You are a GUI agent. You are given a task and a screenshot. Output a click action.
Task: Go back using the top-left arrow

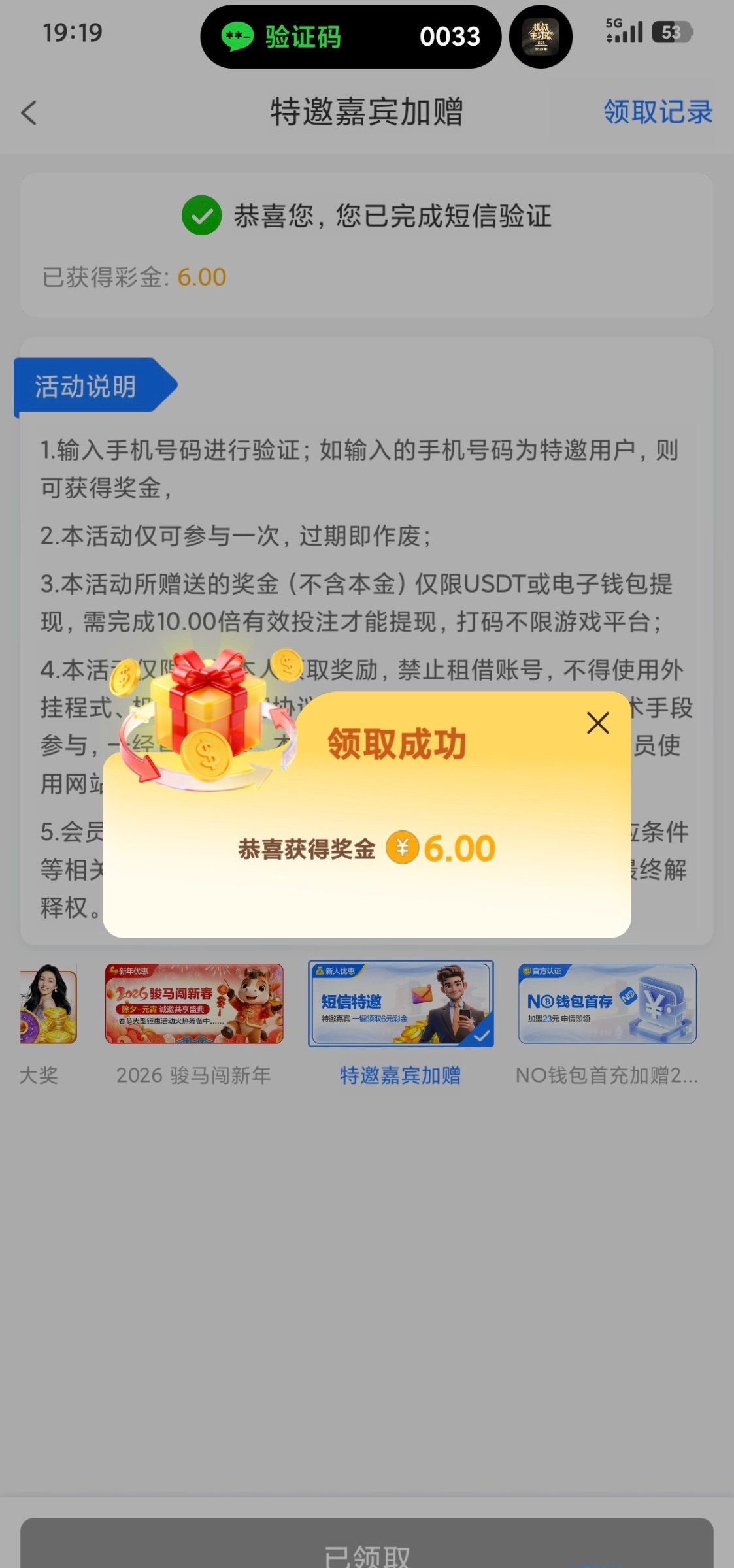(29, 113)
